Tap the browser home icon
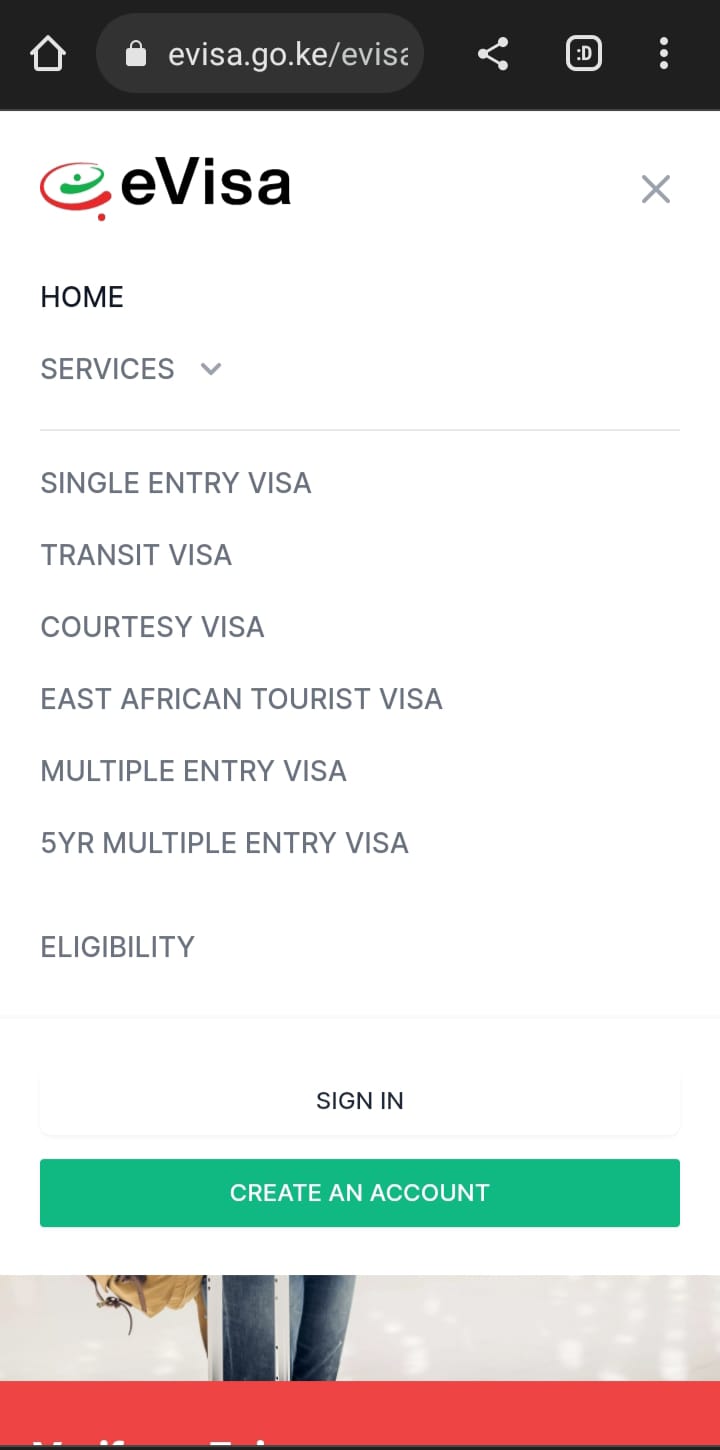720x1450 pixels. (47, 54)
